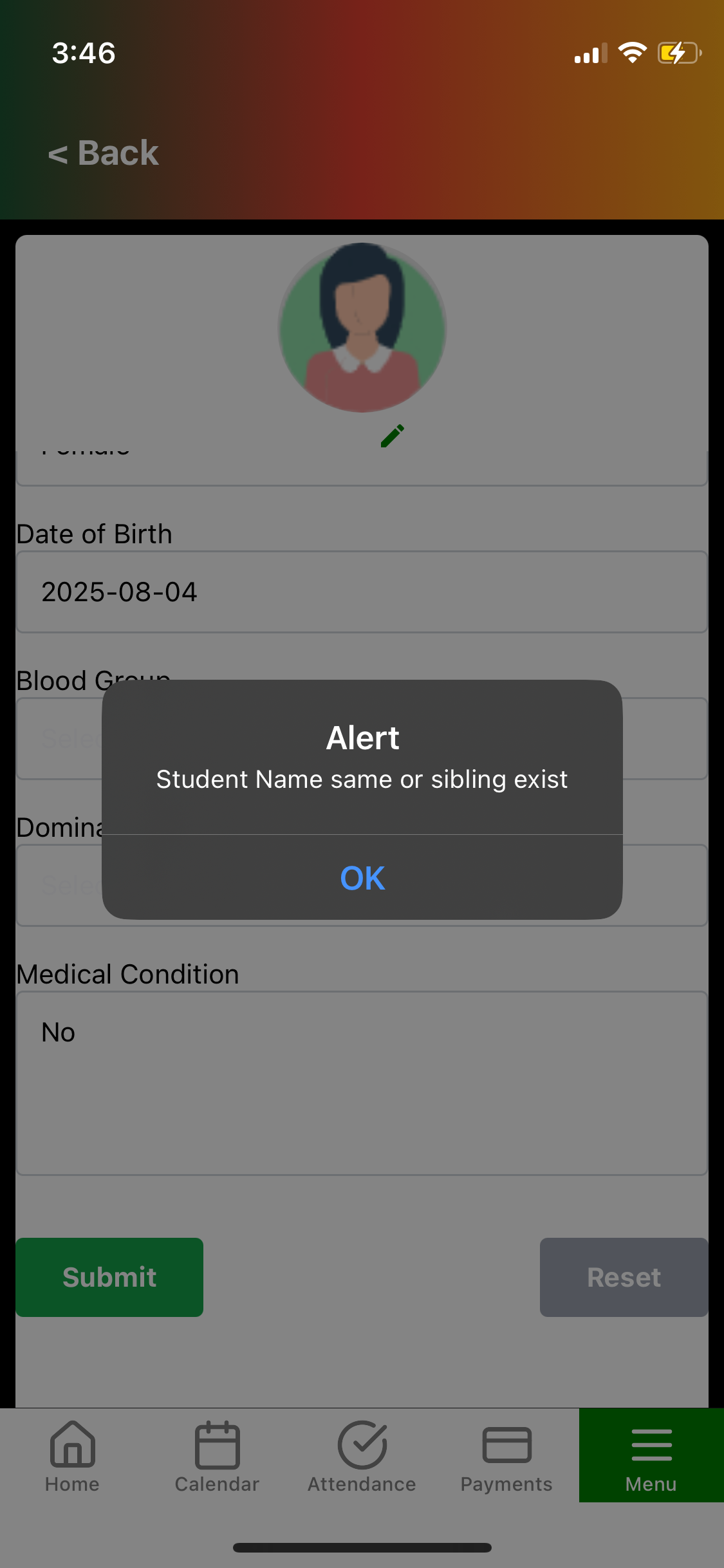Submit the student form
Screen dimensions: 724x1568
tap(109, 1277)
